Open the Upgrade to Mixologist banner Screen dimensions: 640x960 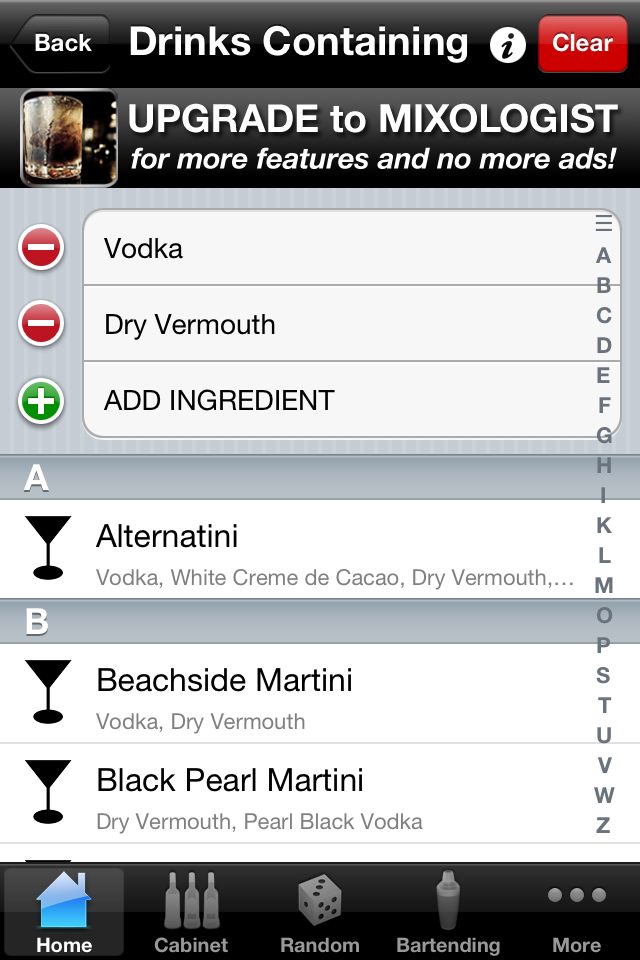pyautogui.click(x=320, y=138)
